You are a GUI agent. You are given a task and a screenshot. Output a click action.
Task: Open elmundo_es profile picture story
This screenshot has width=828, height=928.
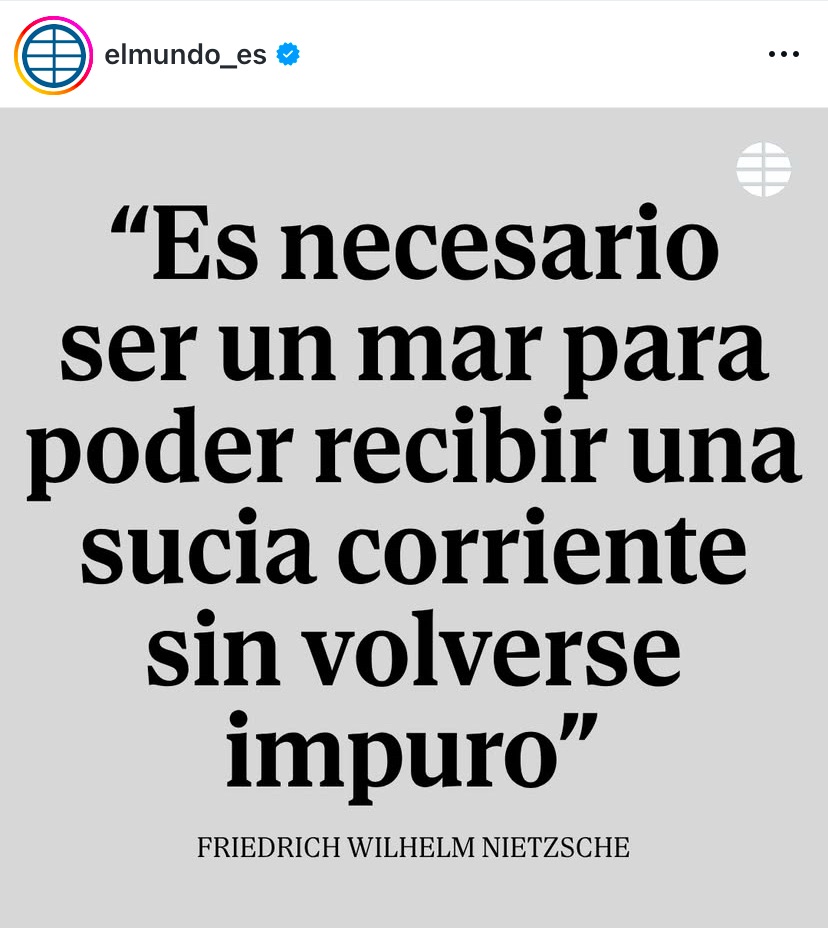click(53, 55)
